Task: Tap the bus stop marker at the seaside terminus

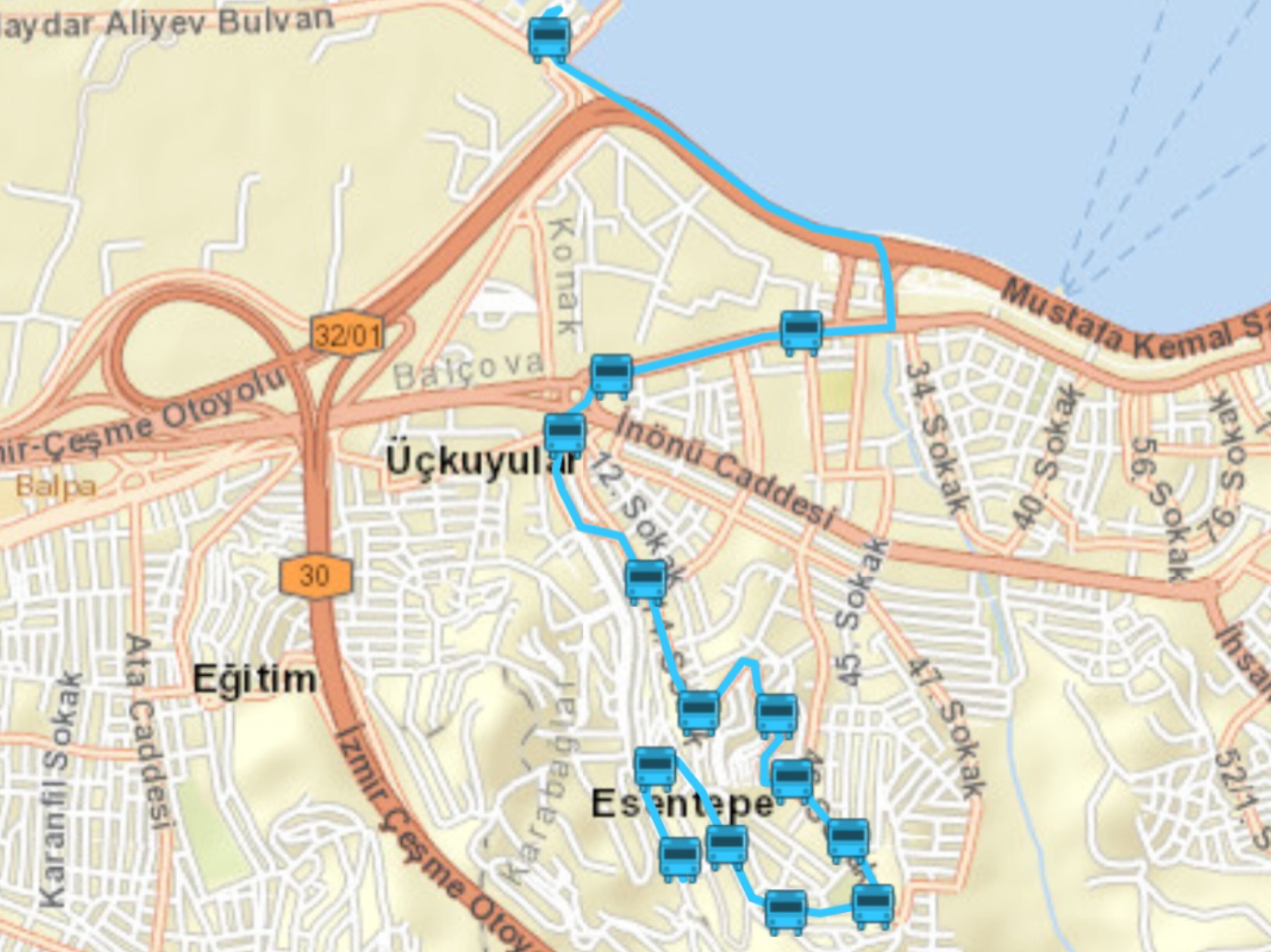Action: (x=549, y=38)
